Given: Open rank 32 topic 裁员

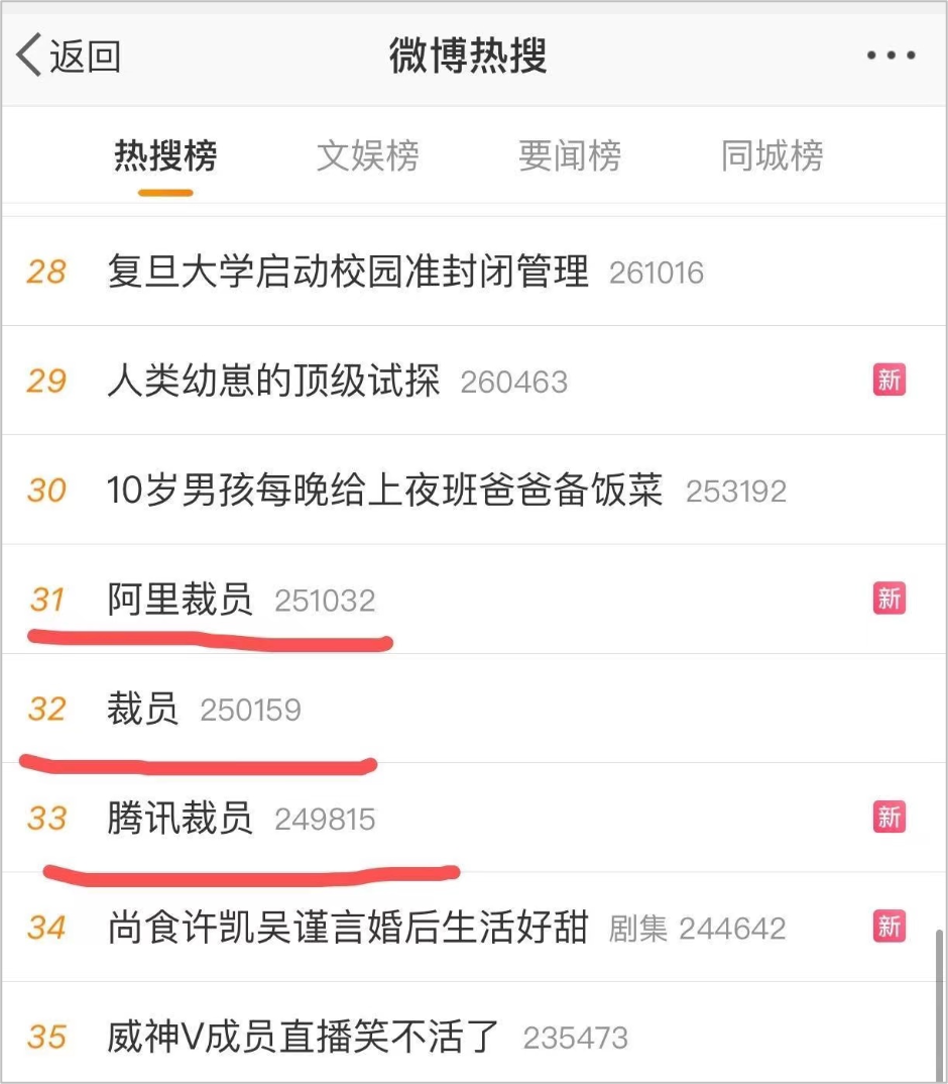Looking at the screenshot, I should pyautogui.click(x=143, y=709).
